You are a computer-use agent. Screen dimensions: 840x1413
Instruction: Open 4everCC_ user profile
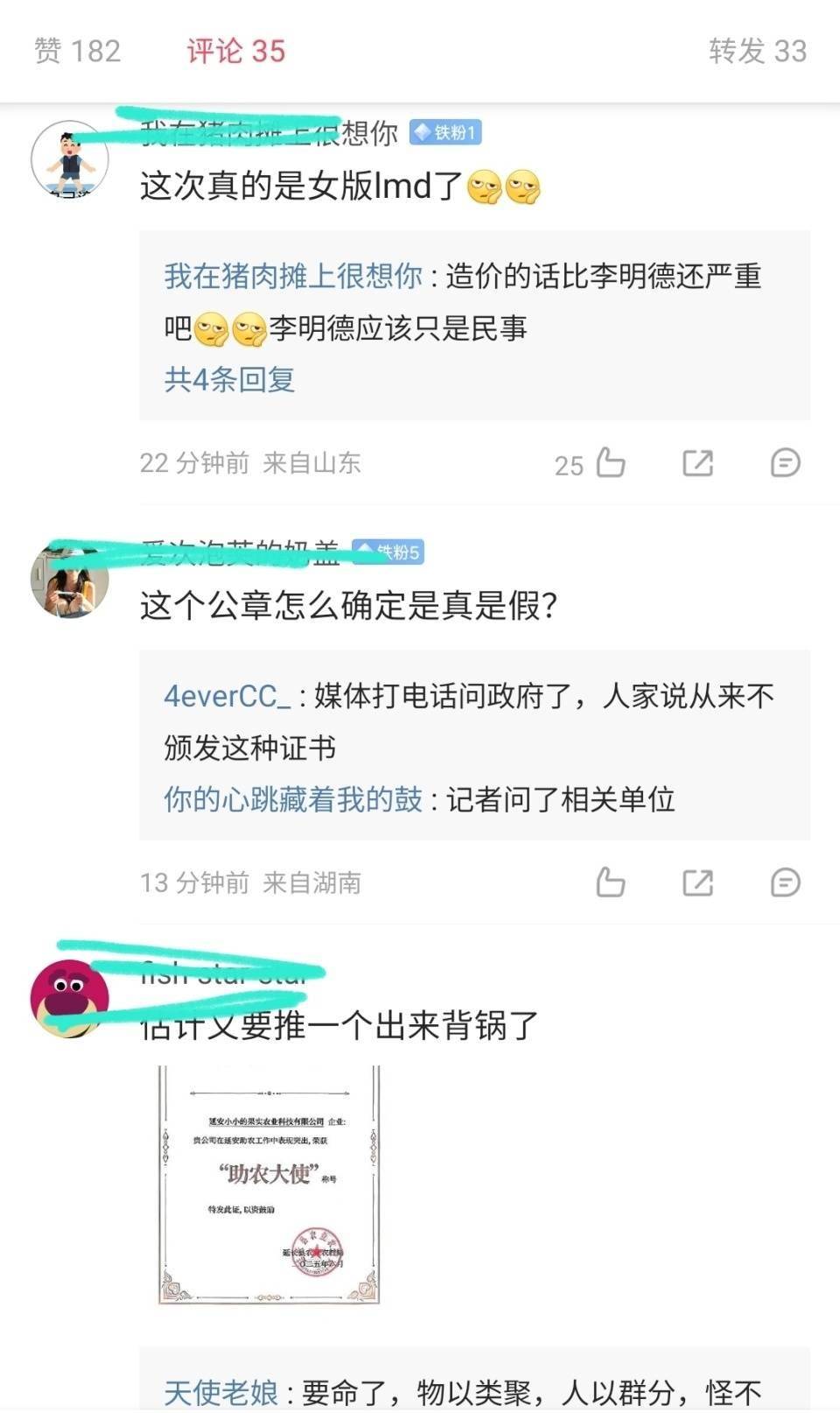click(x=227, y=696)
